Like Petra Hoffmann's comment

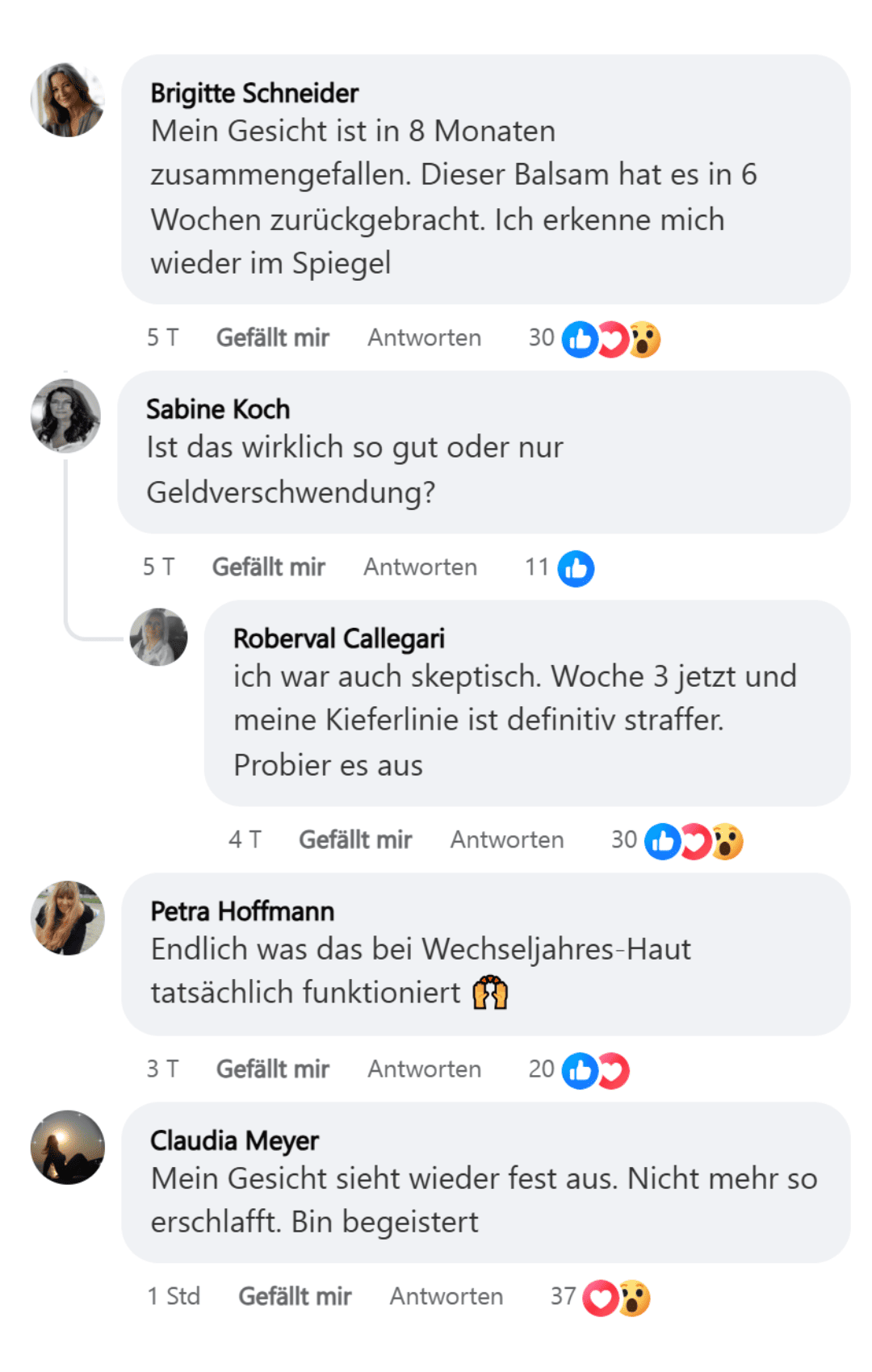(272, 1069)
